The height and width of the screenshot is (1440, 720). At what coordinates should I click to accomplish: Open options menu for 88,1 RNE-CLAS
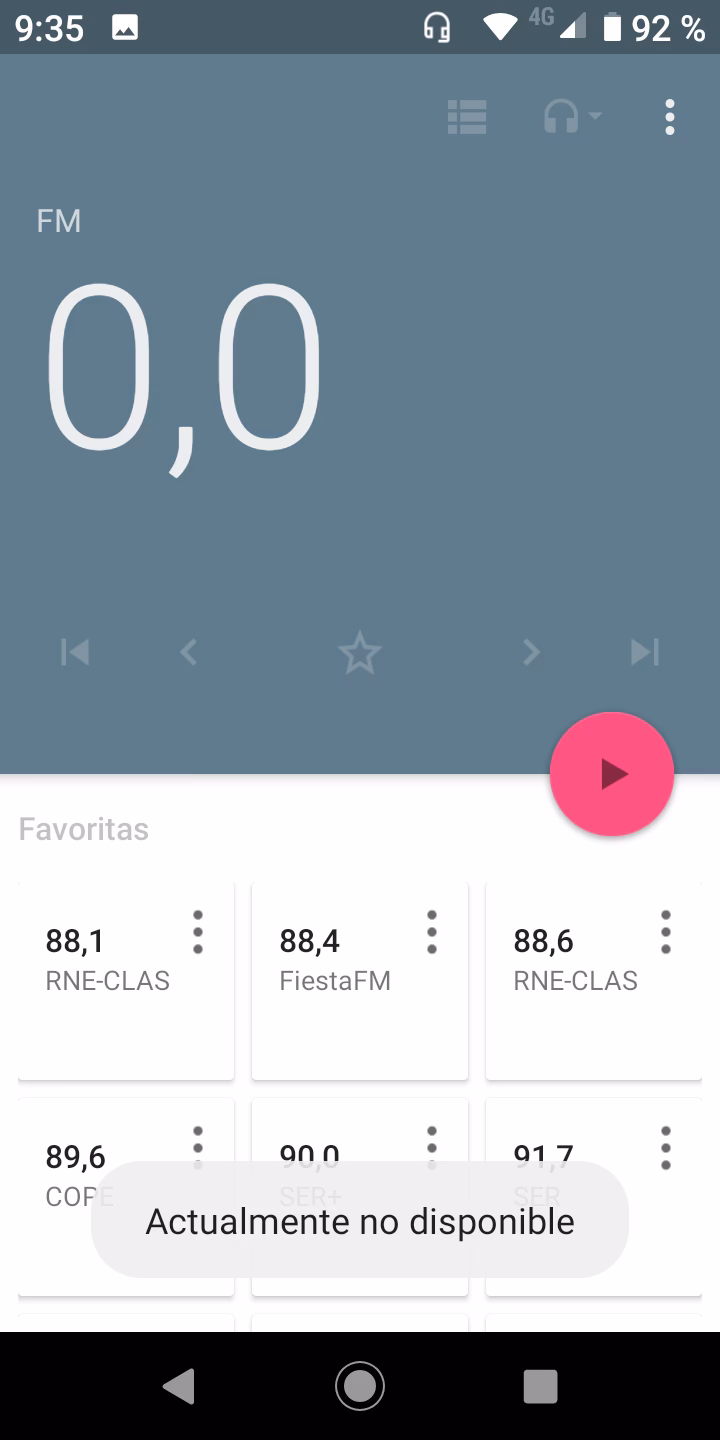197,931
